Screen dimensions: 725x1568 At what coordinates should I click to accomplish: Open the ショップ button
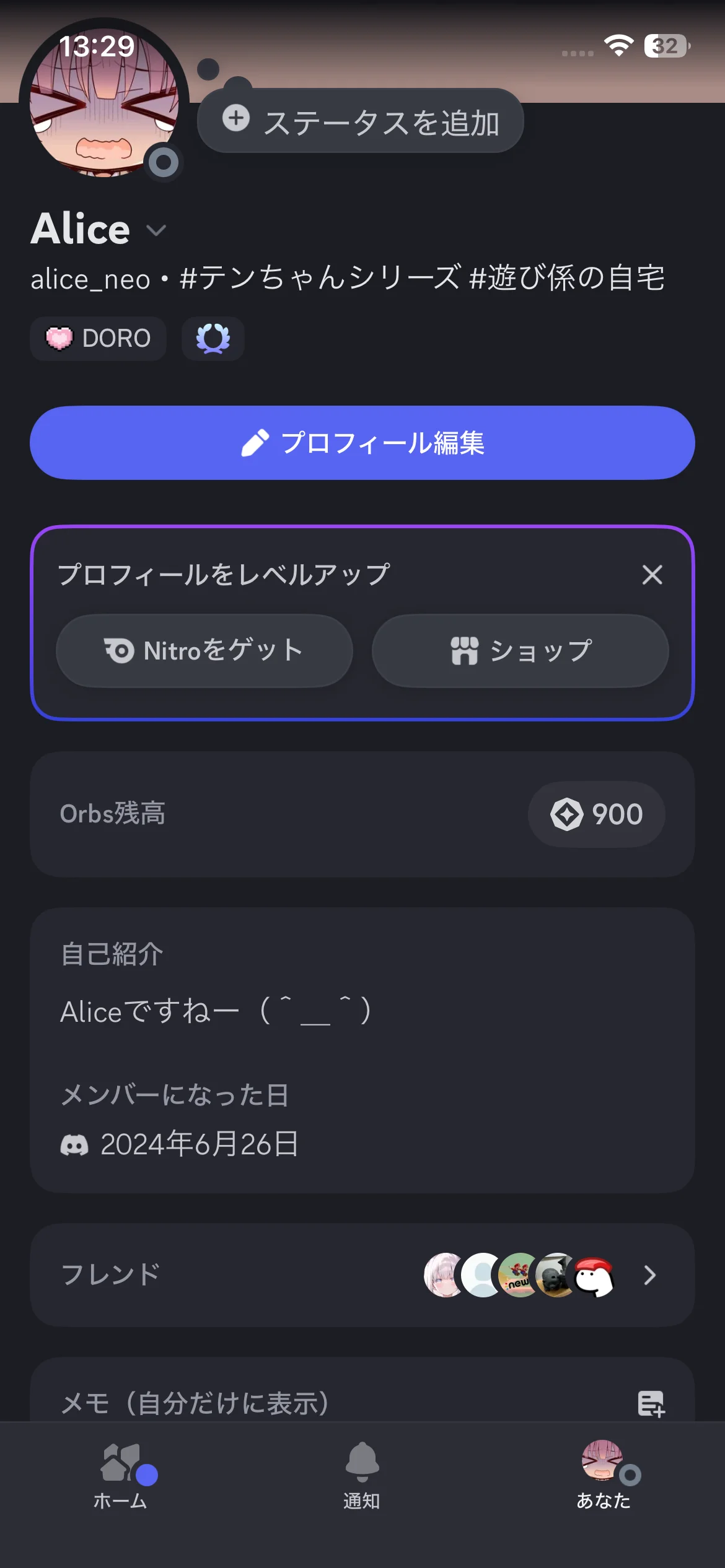tap(521, 651)
